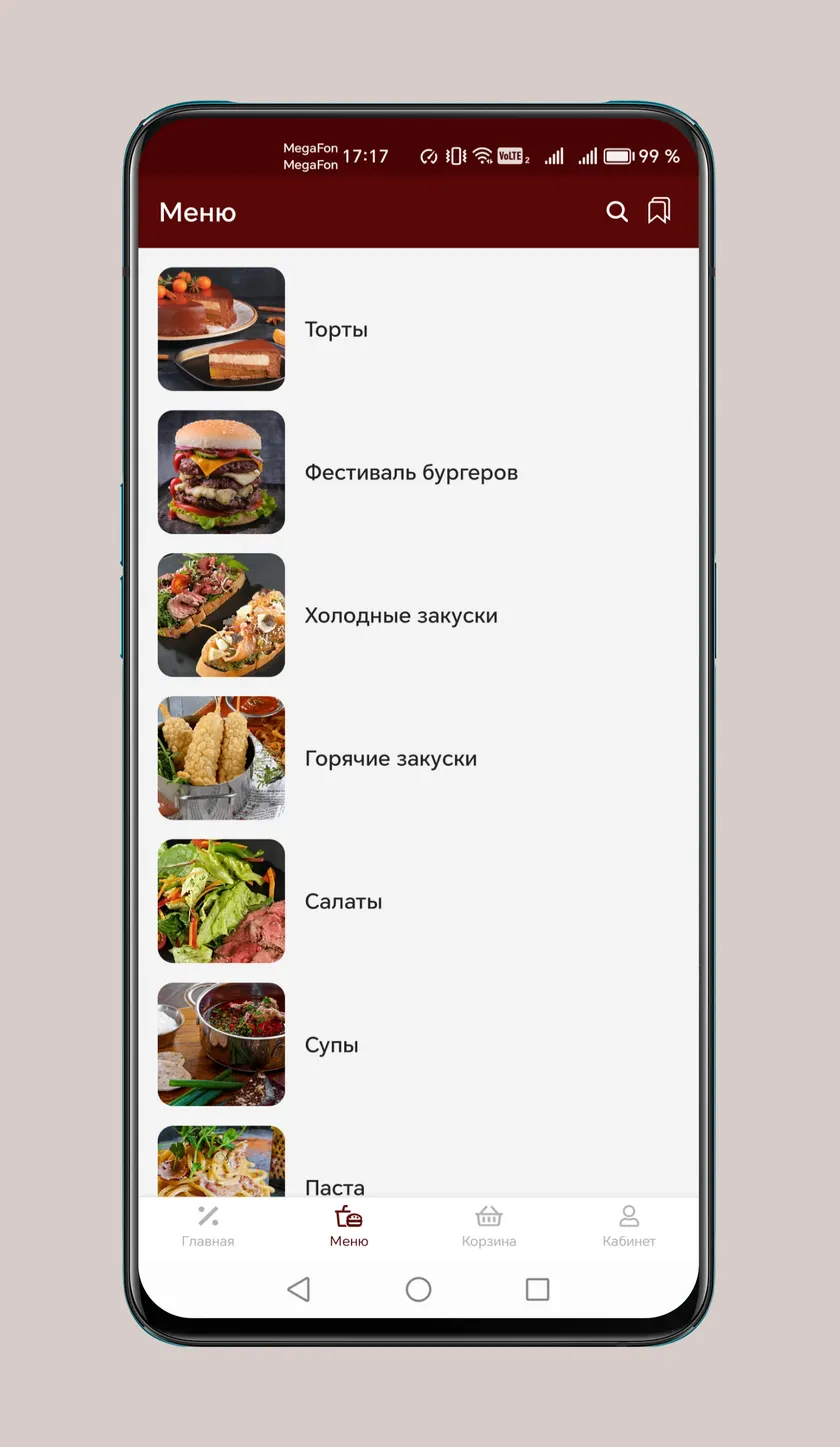Image resolution: width=840 pixels, height=1447 pixels.
Task: Open Фестиваль бургеров category
Action: (x=418, y=472)
